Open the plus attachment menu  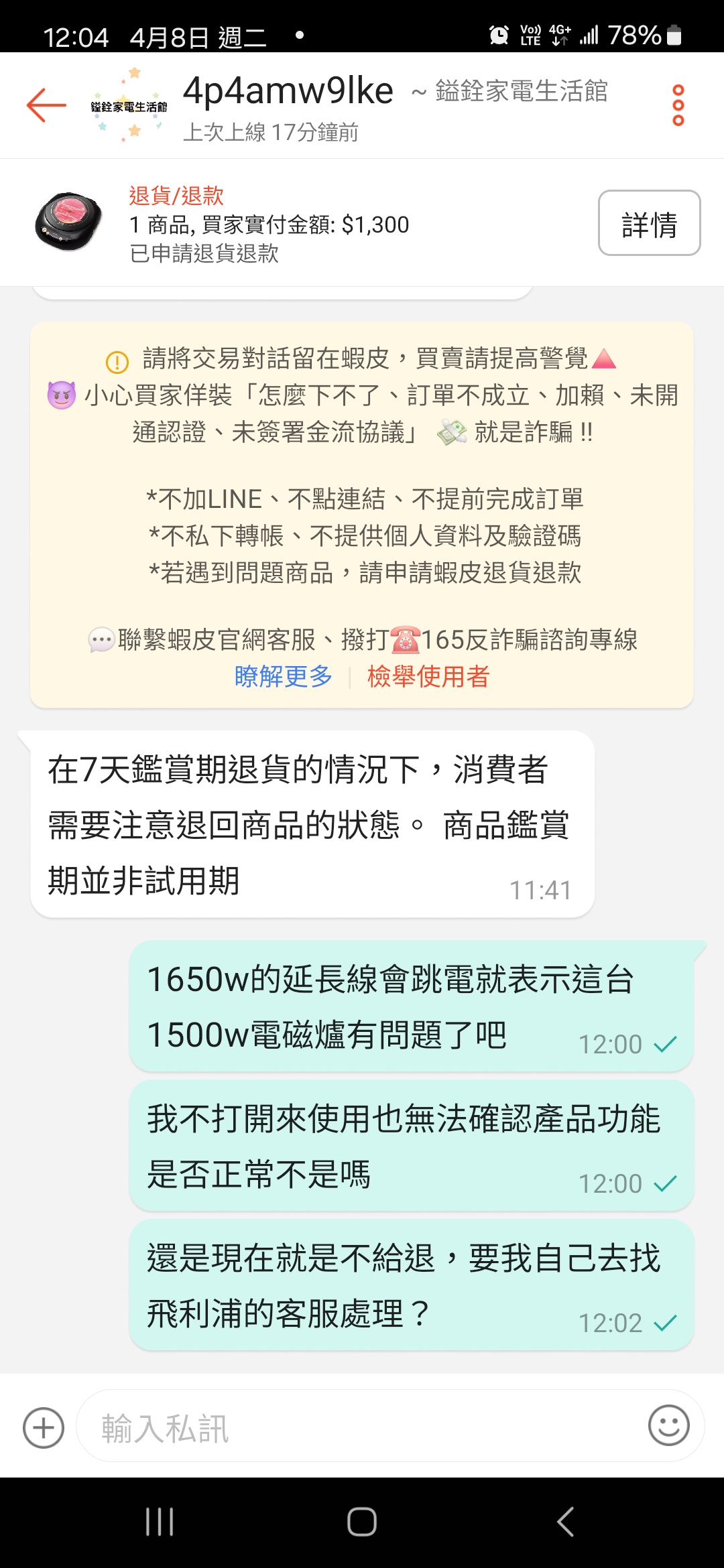(44, 1427)
